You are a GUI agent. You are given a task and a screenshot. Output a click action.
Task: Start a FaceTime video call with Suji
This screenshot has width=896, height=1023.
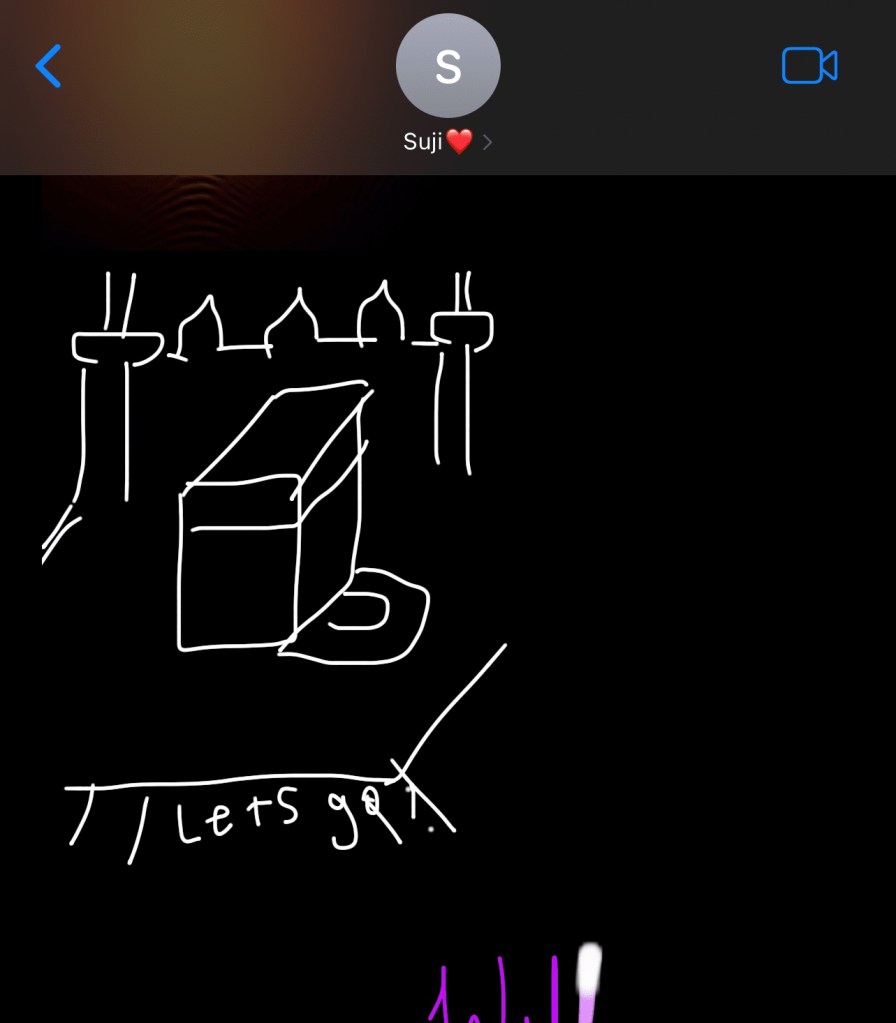809,66
